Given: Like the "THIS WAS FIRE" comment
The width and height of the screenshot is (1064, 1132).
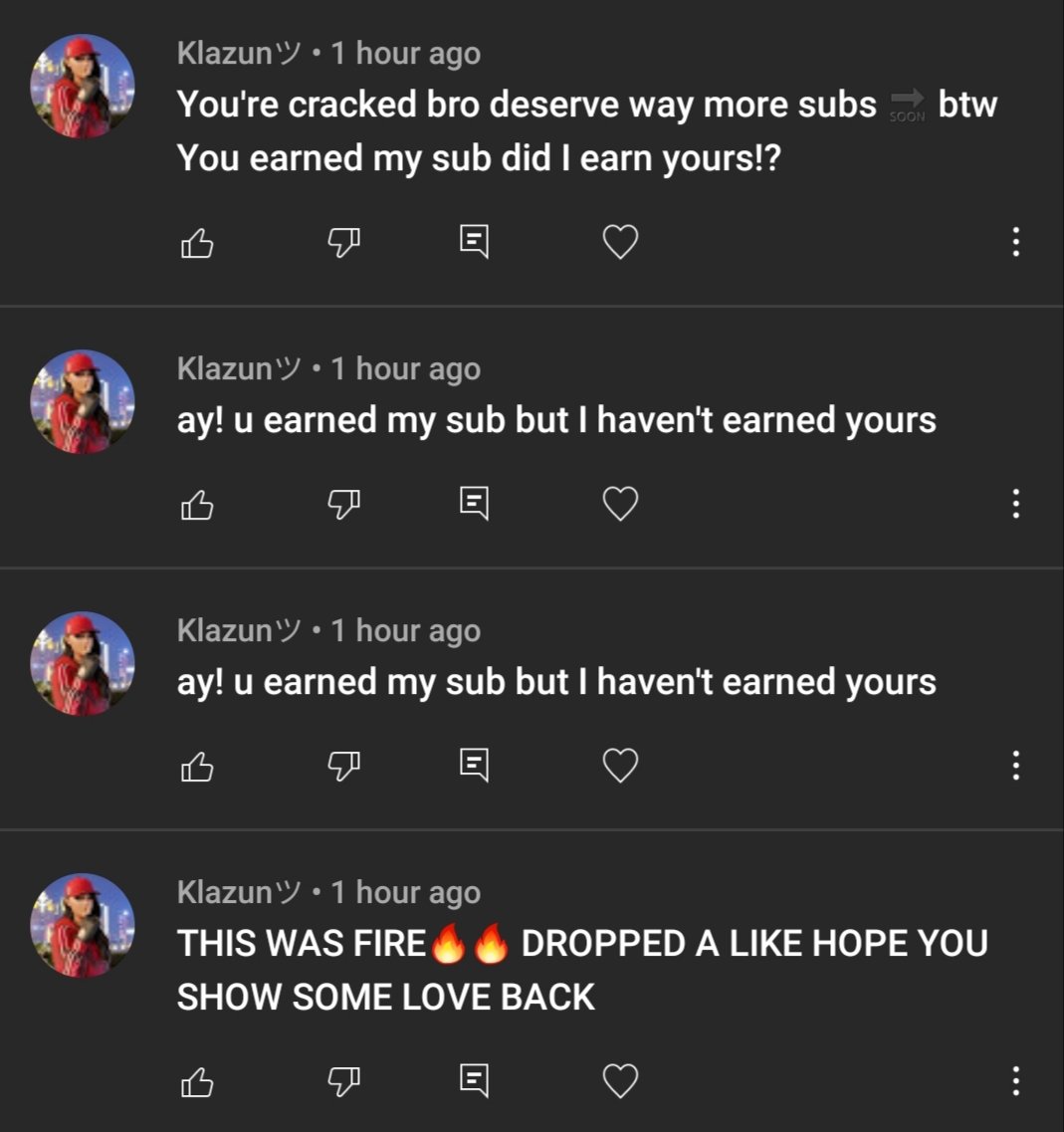Looking at the screenshot, I should coord(197,1081).
